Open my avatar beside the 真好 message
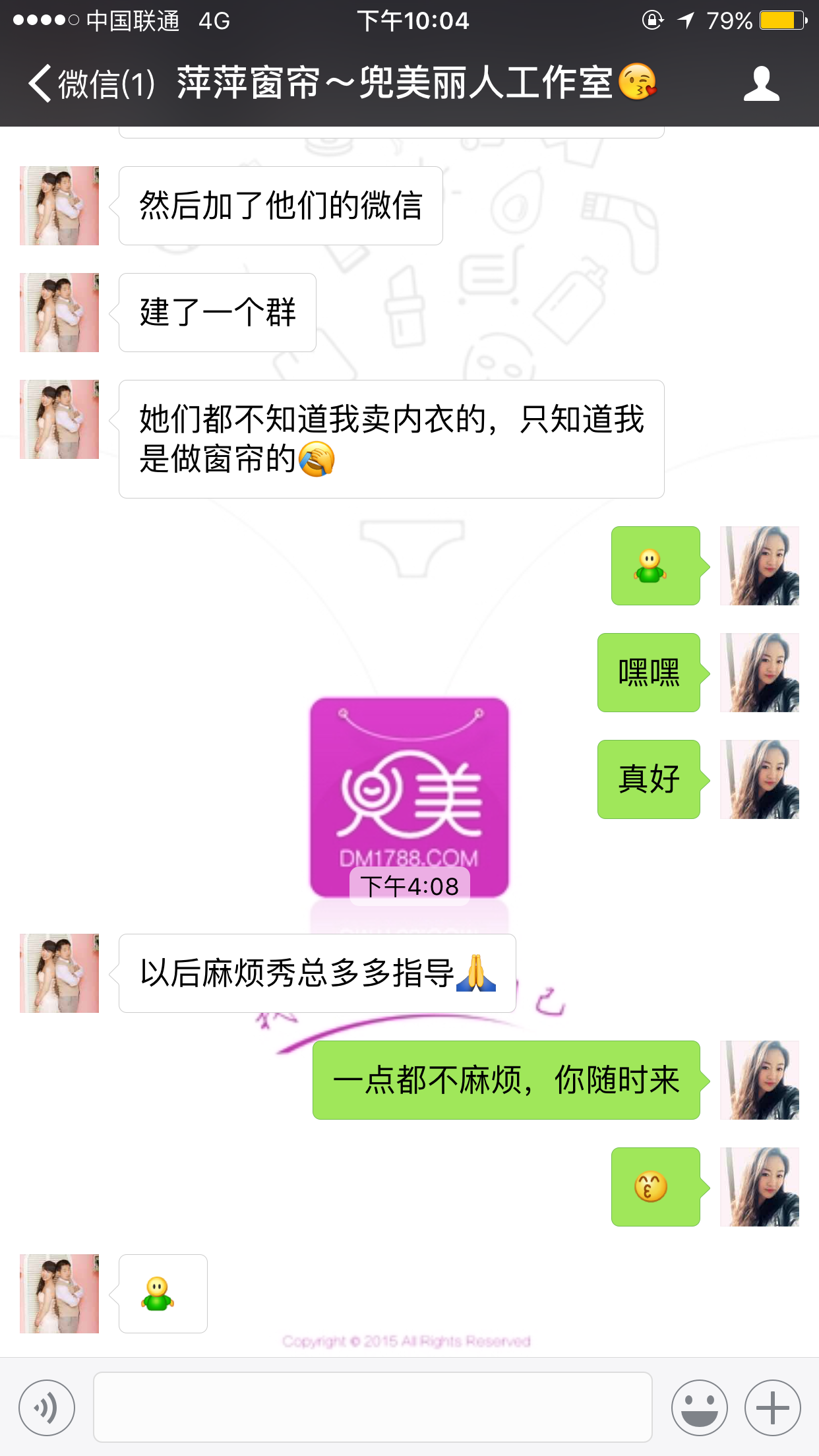The width and height of the screenshot is (819, 1456). pyautogui.click(x=759, y=779)
